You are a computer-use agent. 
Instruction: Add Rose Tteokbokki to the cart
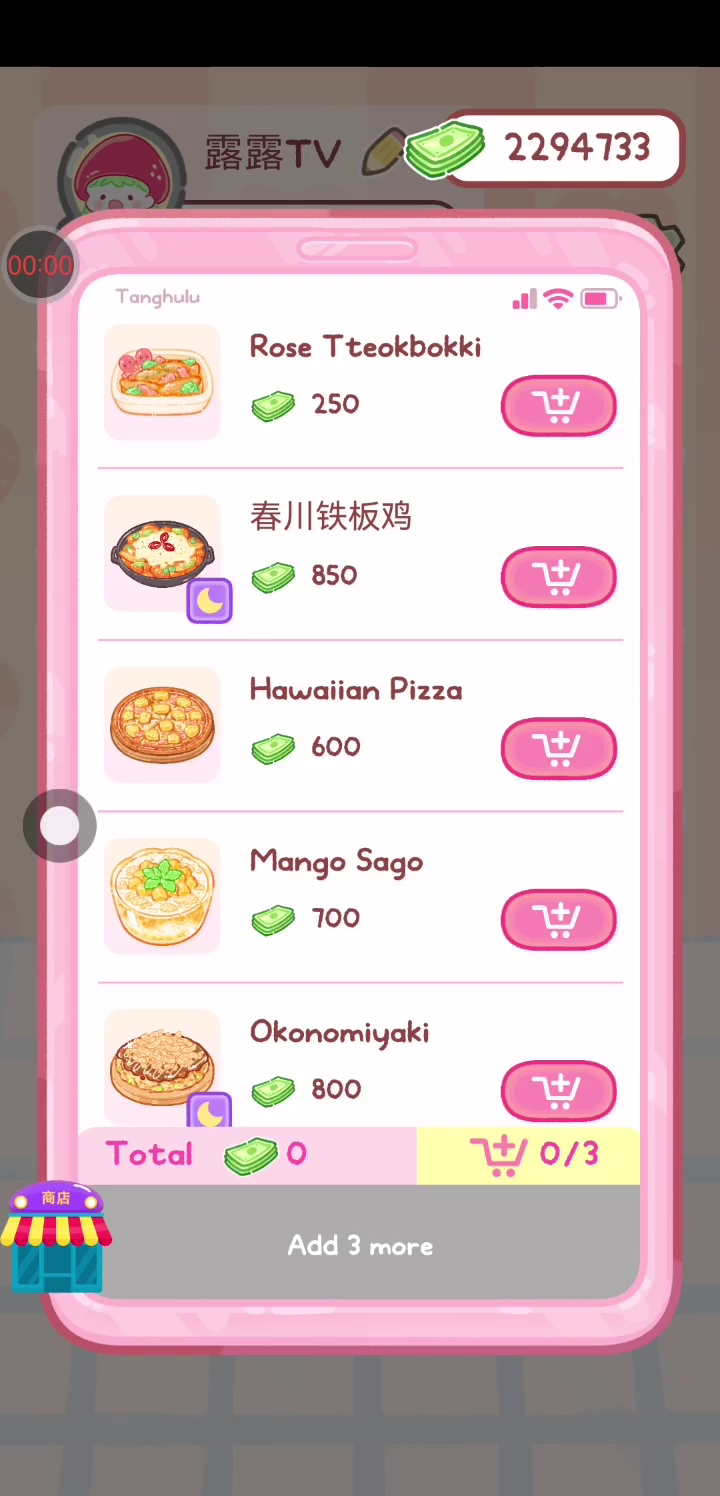tap(558, 405)
